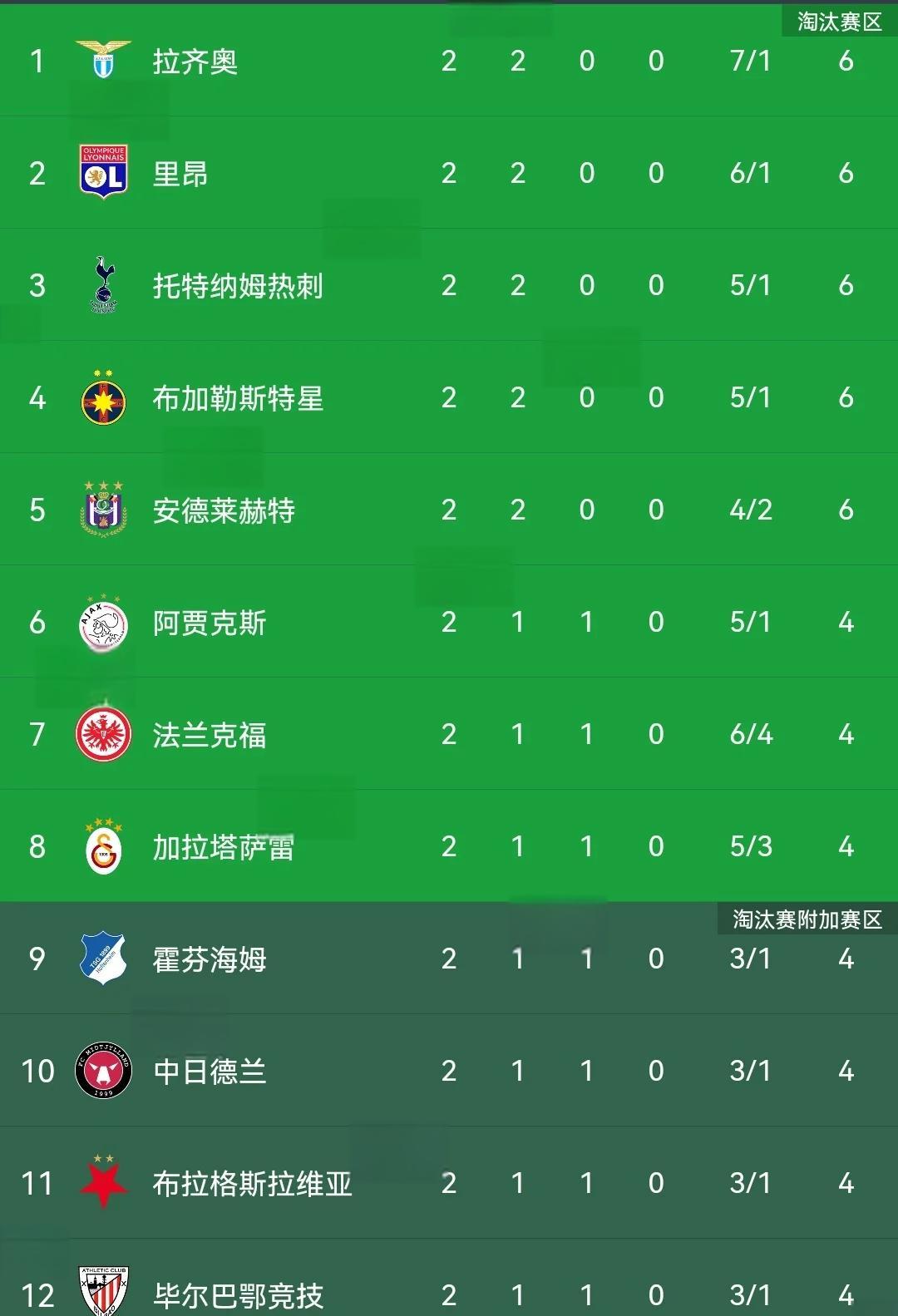Viewport: 898px width, 1316px height.
Task: Click the 阿贾克斯 team name
Action: coord(210,622)
